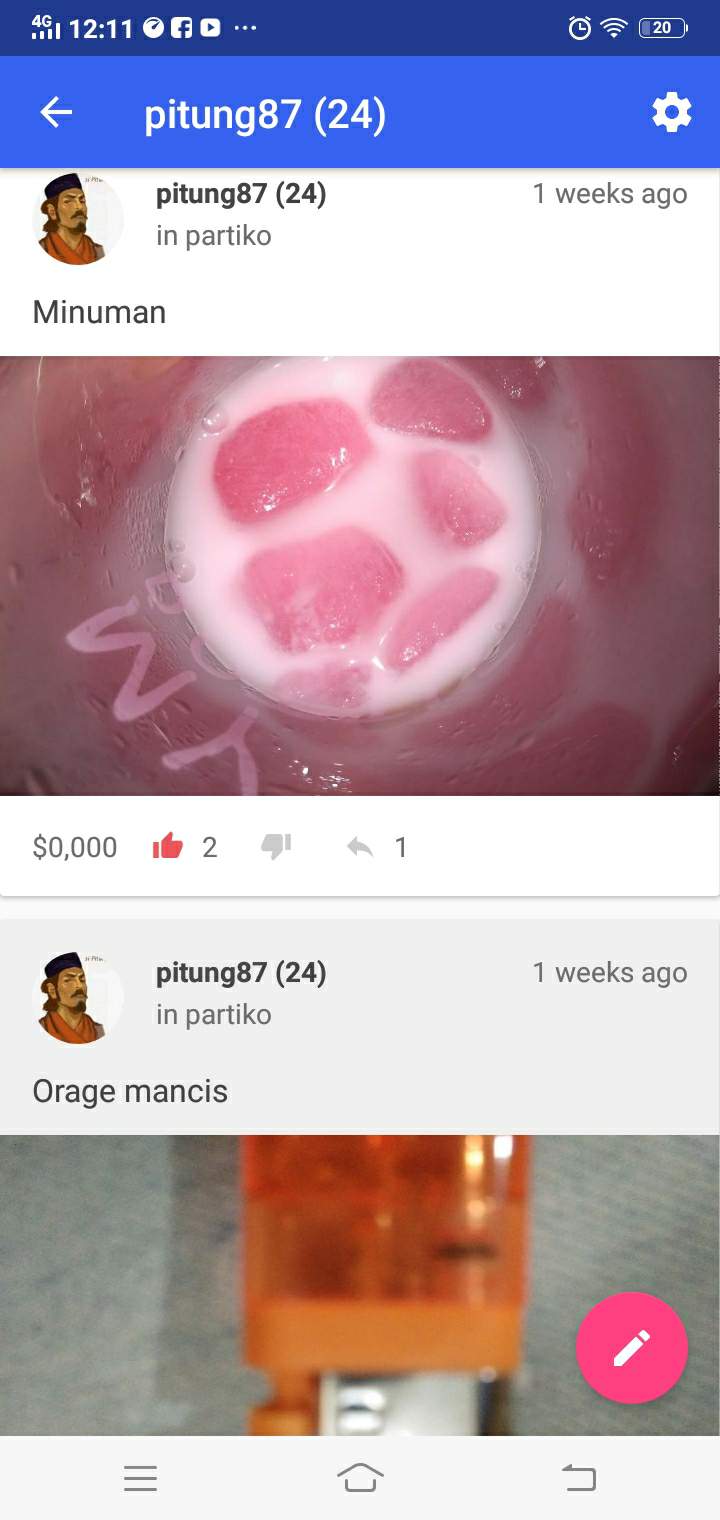The image size is (720, 1520).
Task: Open pitung87 avatar on Orage mancis post
Action: [x=78, y=997]
